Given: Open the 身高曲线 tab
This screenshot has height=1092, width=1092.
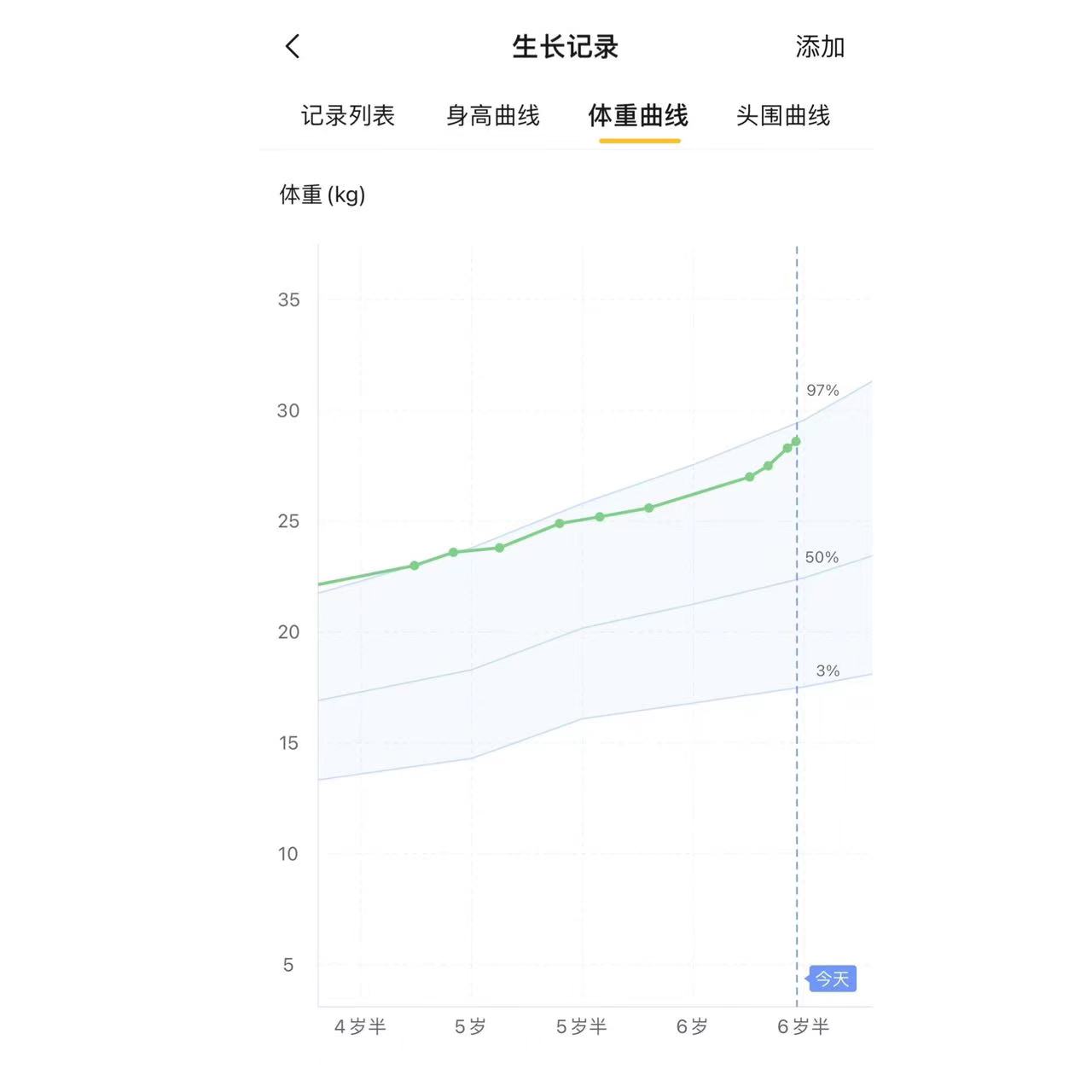Looking at the screenshot, I should [x=493, y=115].
